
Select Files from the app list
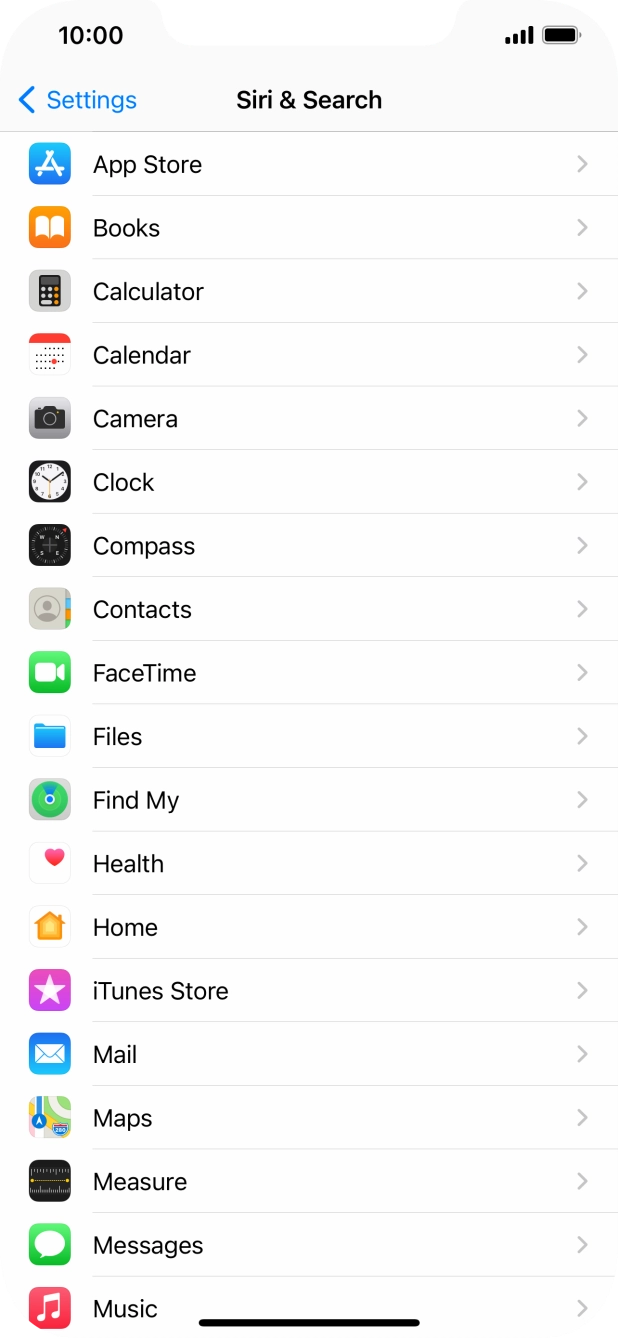click(x=309, y=736)
